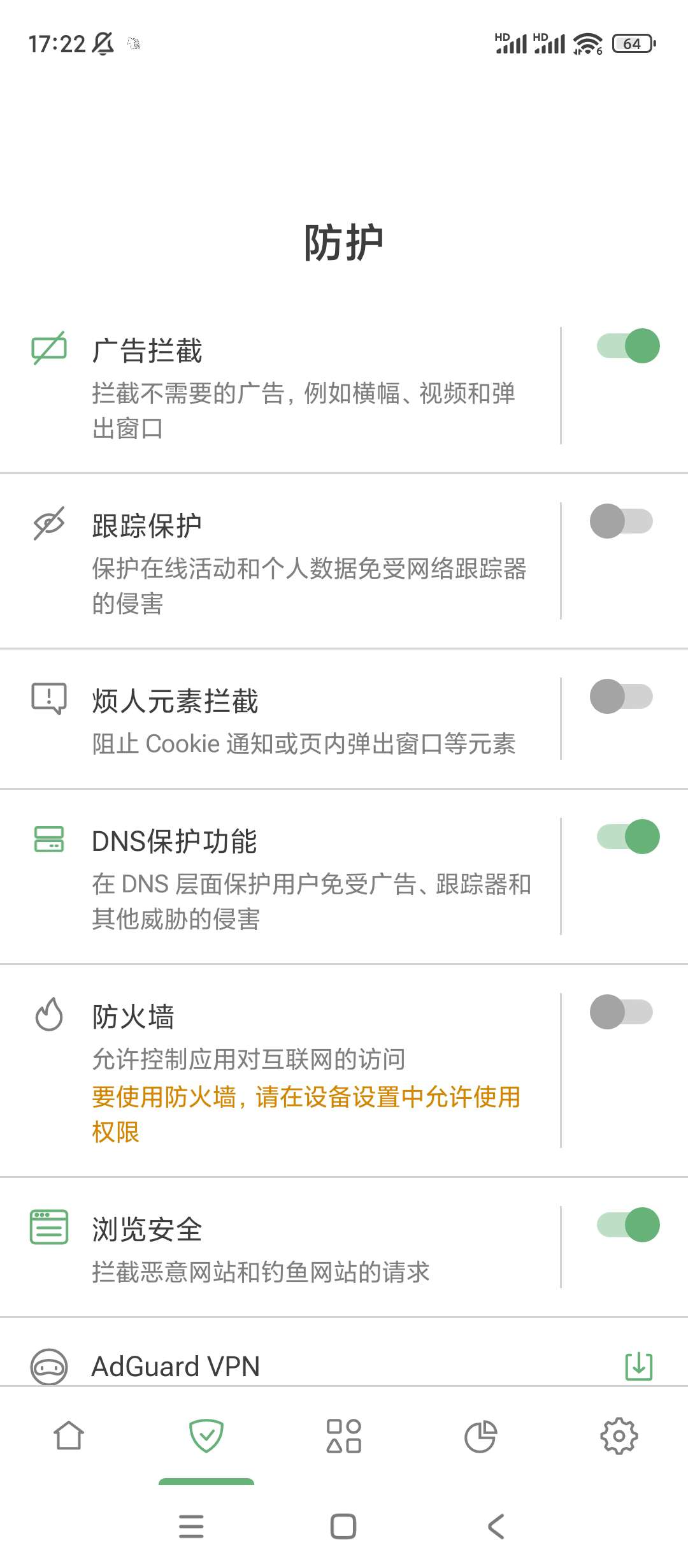Enable the 防火墙 switch
688x1568 pixels.
pos(621,1012)
